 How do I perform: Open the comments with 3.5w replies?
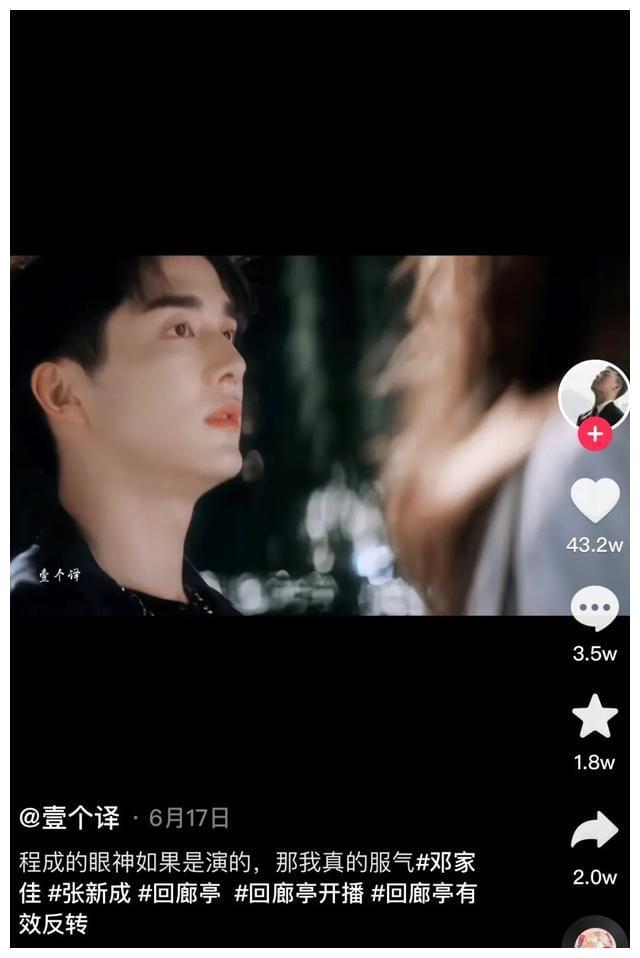coord(594,608)
